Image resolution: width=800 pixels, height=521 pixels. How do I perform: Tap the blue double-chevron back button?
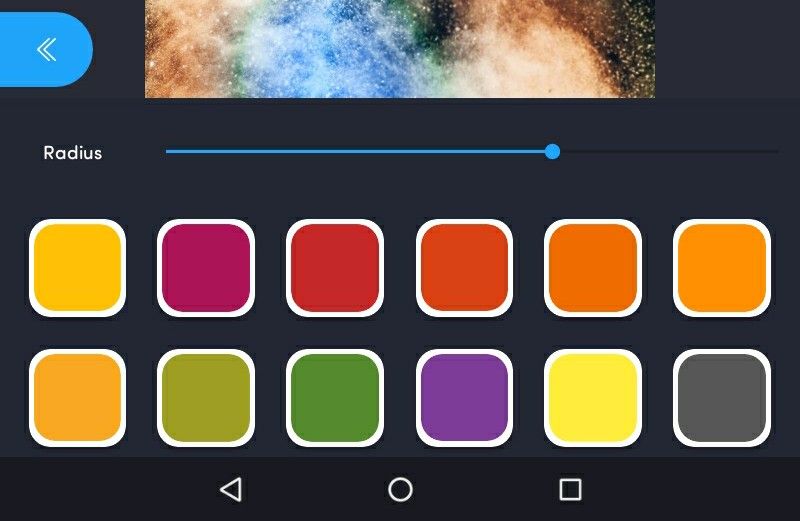point(45,50)
